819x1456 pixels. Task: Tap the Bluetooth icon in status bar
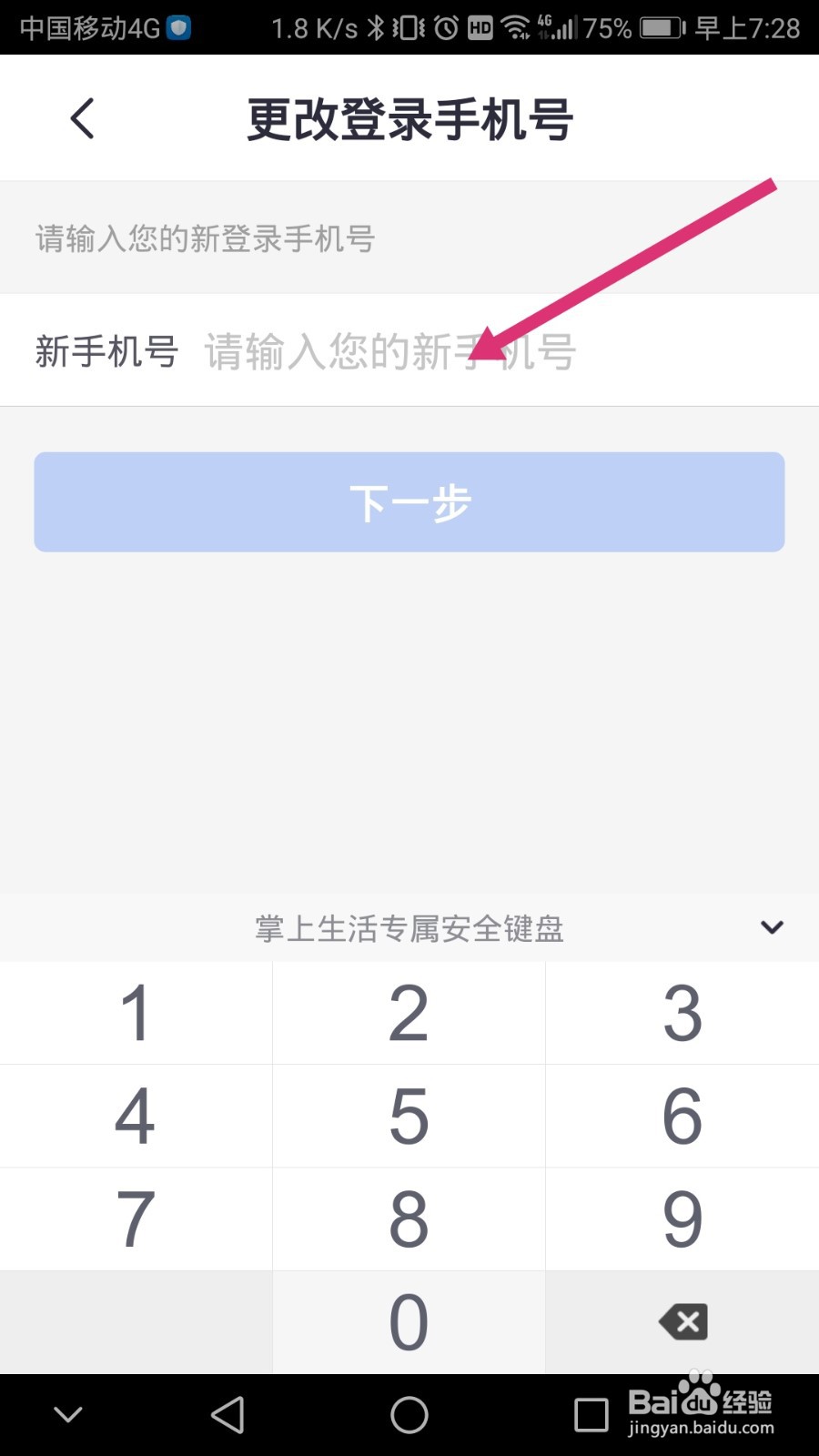(x=377, y=27)
